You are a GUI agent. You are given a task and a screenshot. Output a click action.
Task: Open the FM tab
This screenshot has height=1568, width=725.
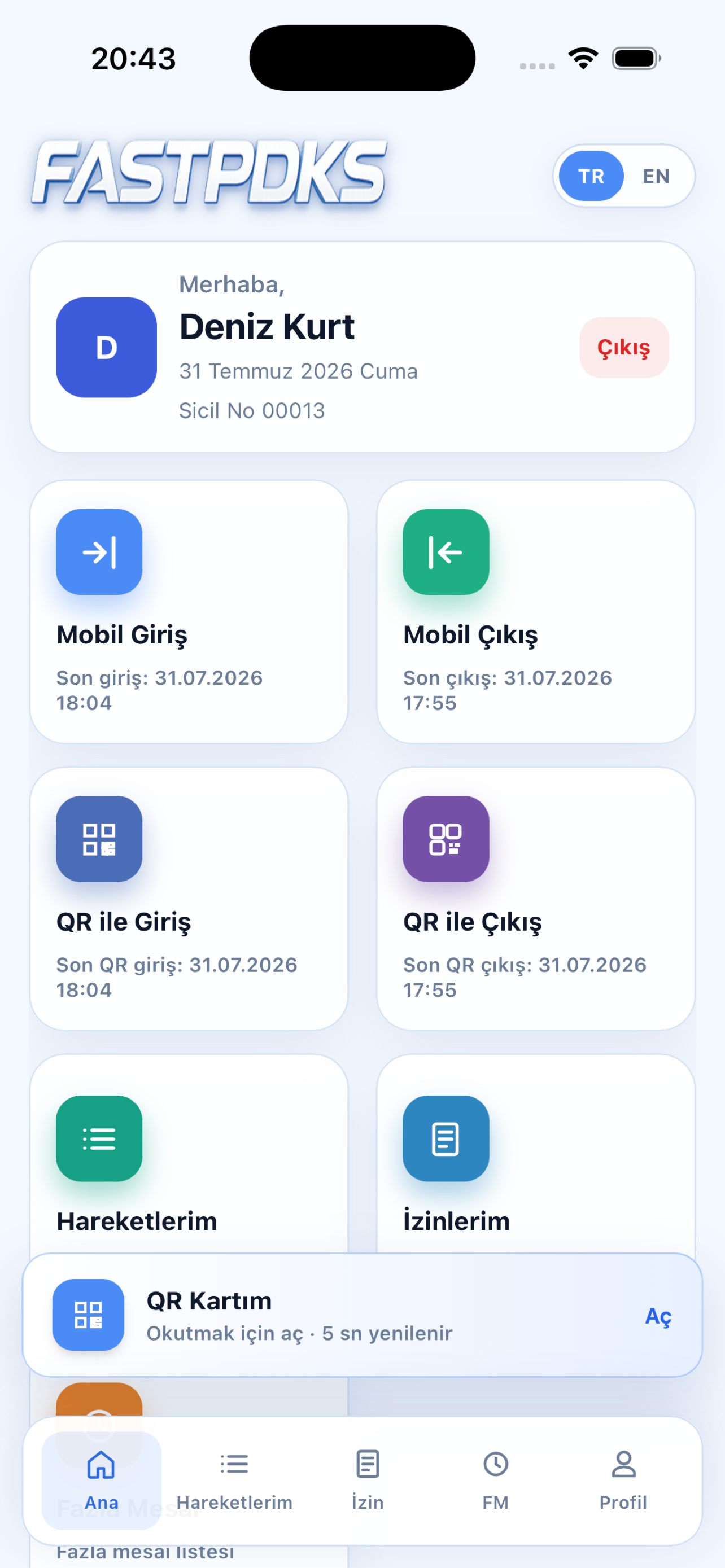pyautogui.click(x=496, y=1481)
